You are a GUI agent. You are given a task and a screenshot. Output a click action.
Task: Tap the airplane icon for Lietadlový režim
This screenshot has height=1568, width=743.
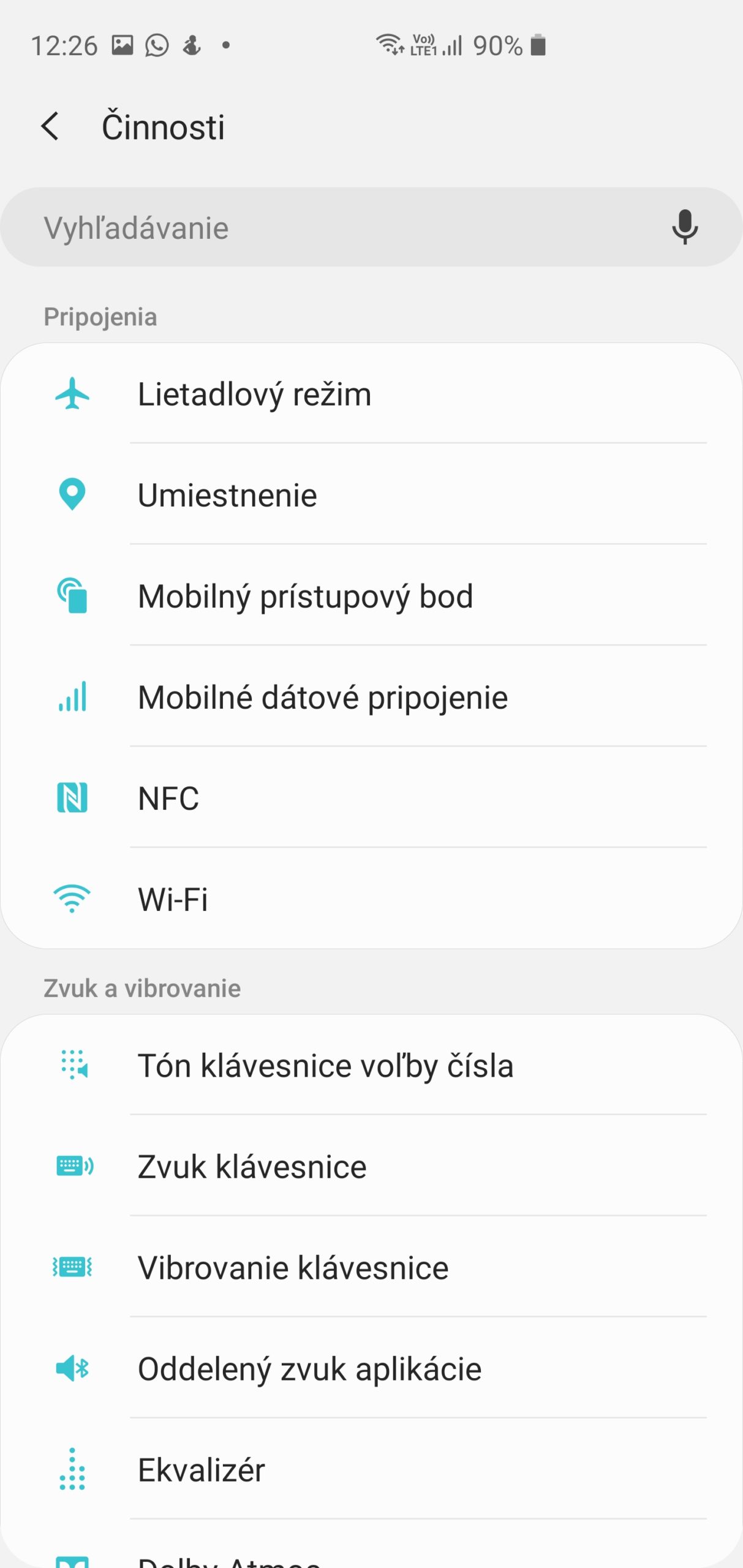(72, 394)
